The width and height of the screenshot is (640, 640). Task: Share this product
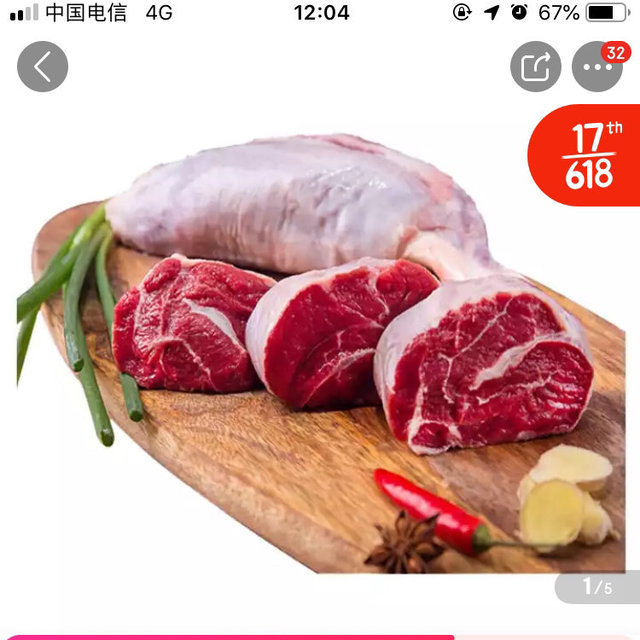pos(536,67)
